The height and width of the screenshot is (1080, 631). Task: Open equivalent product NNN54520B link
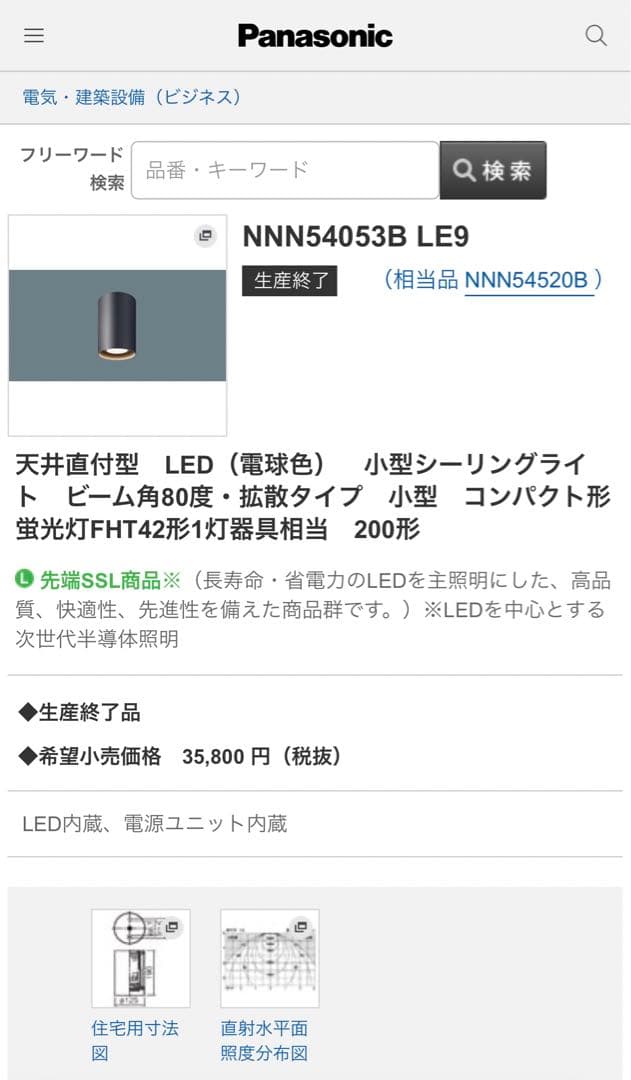pos(526,280)
